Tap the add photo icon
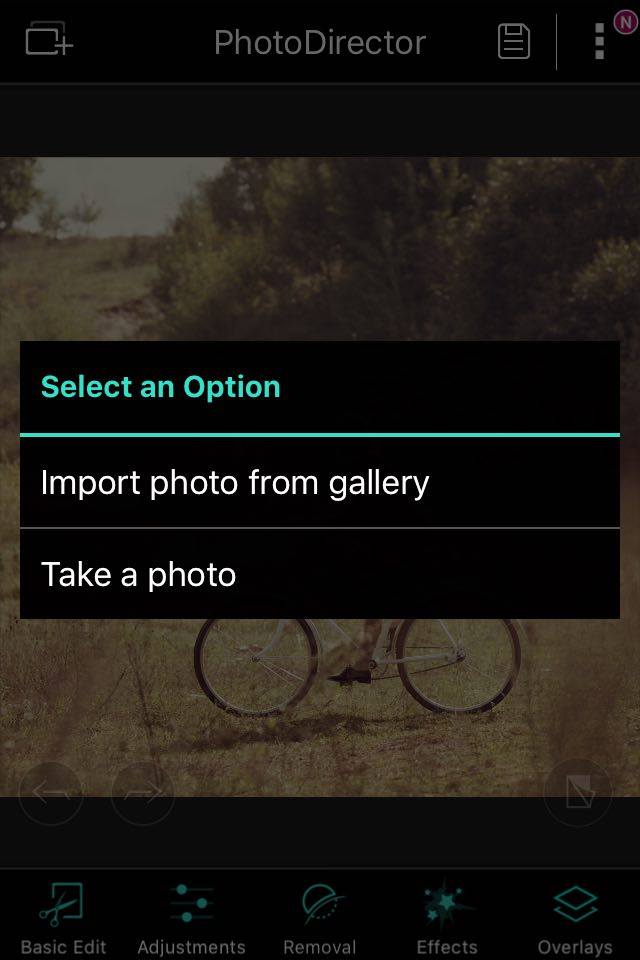 48,41
